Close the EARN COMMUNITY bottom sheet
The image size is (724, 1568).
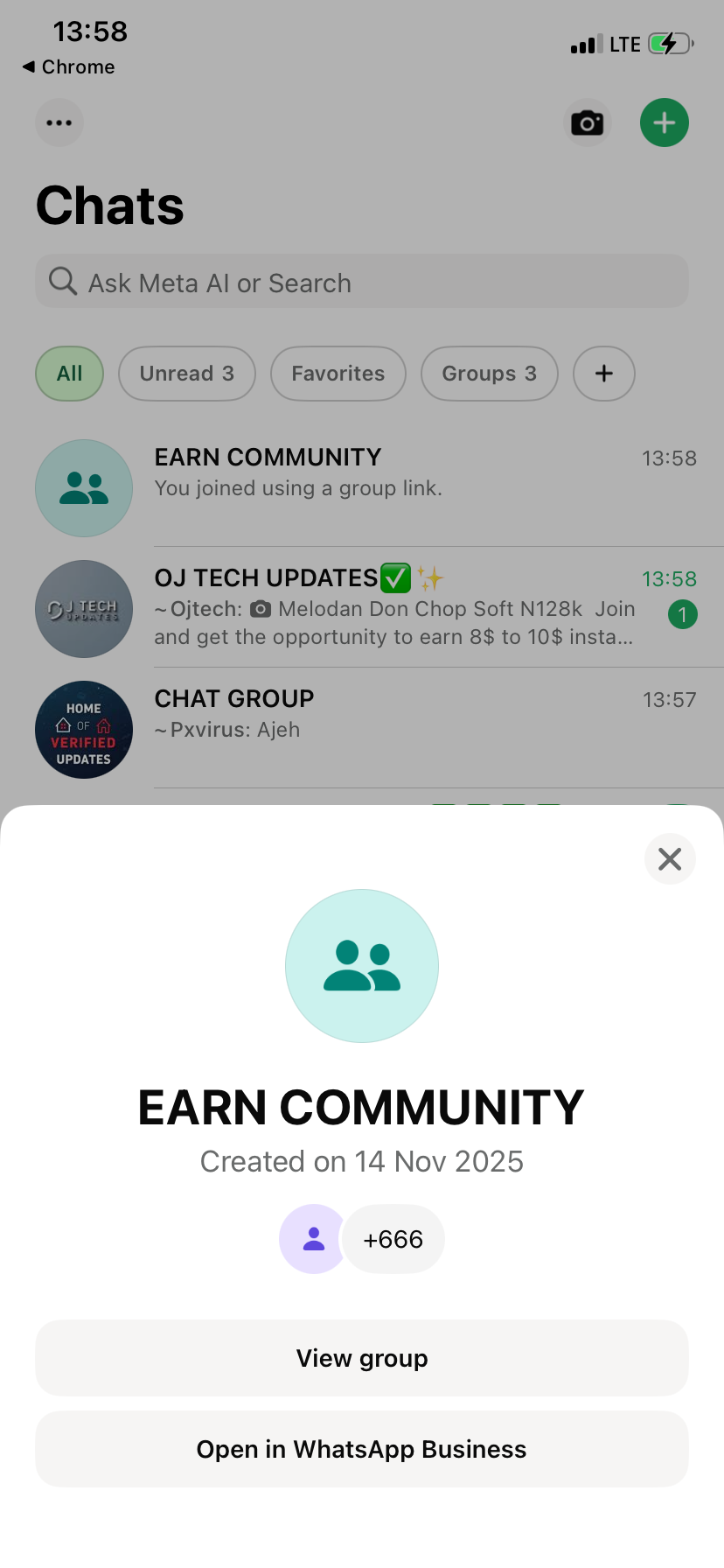coord(670,859)
